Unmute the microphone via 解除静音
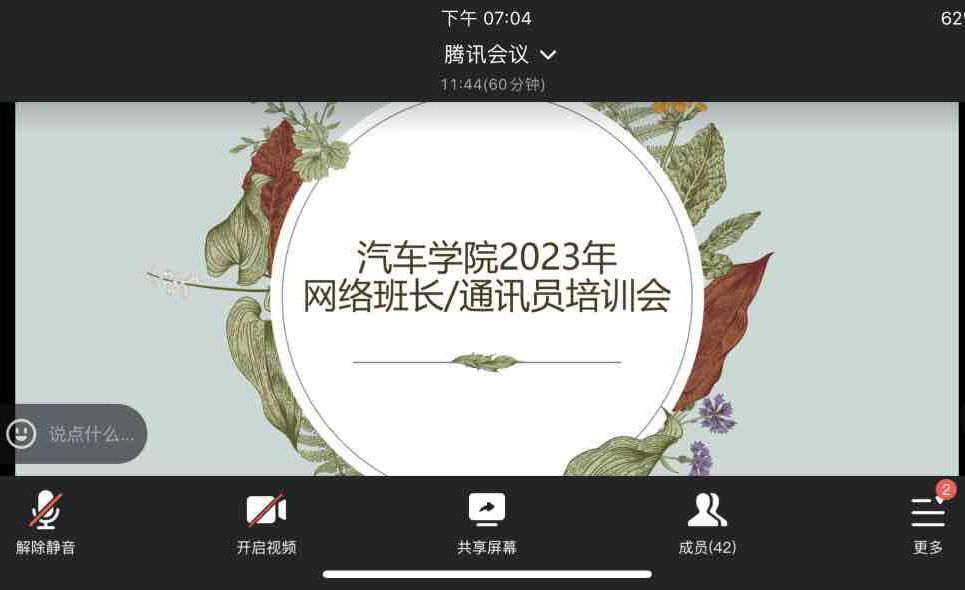 tap(46, 522)
